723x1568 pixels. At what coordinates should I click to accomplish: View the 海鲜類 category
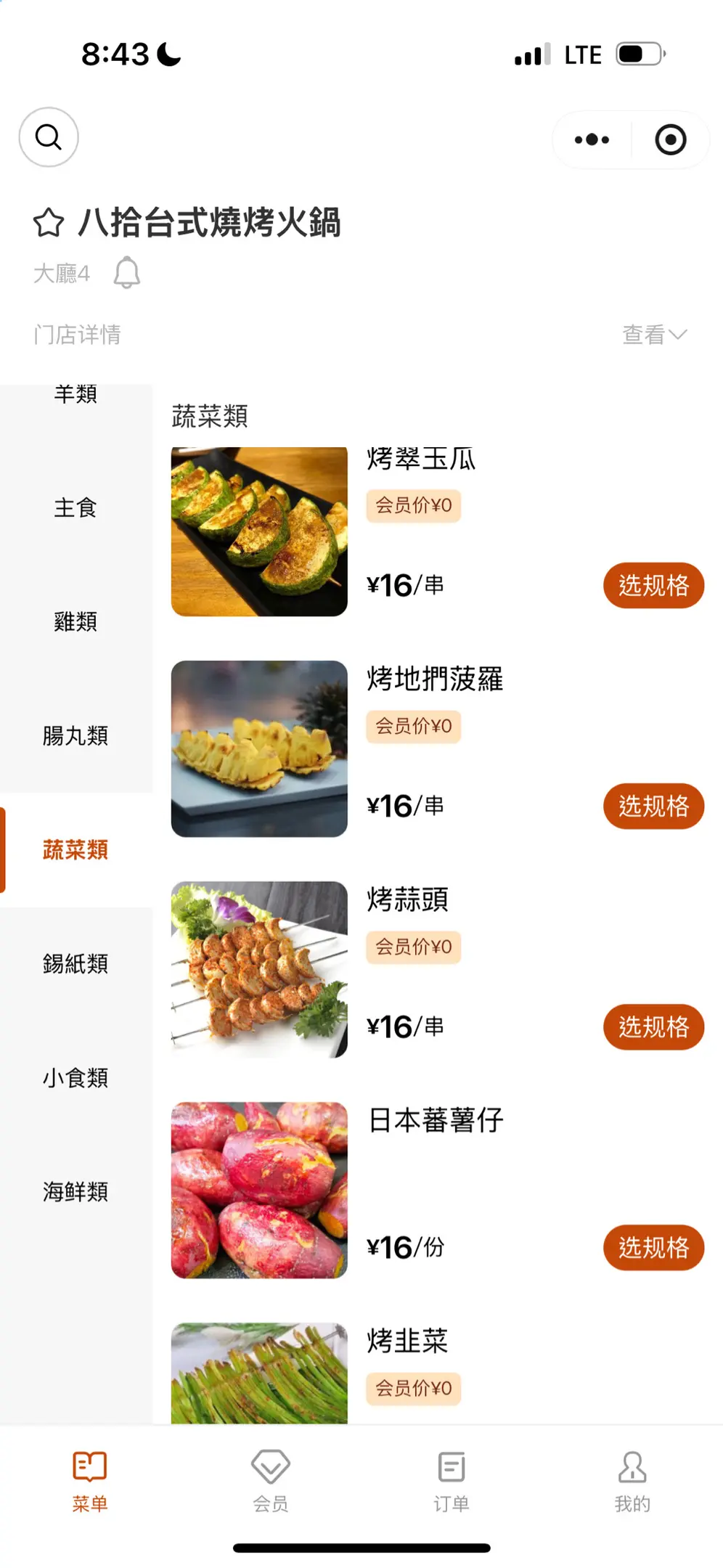pyautogui.click(x=75, y=1191)
